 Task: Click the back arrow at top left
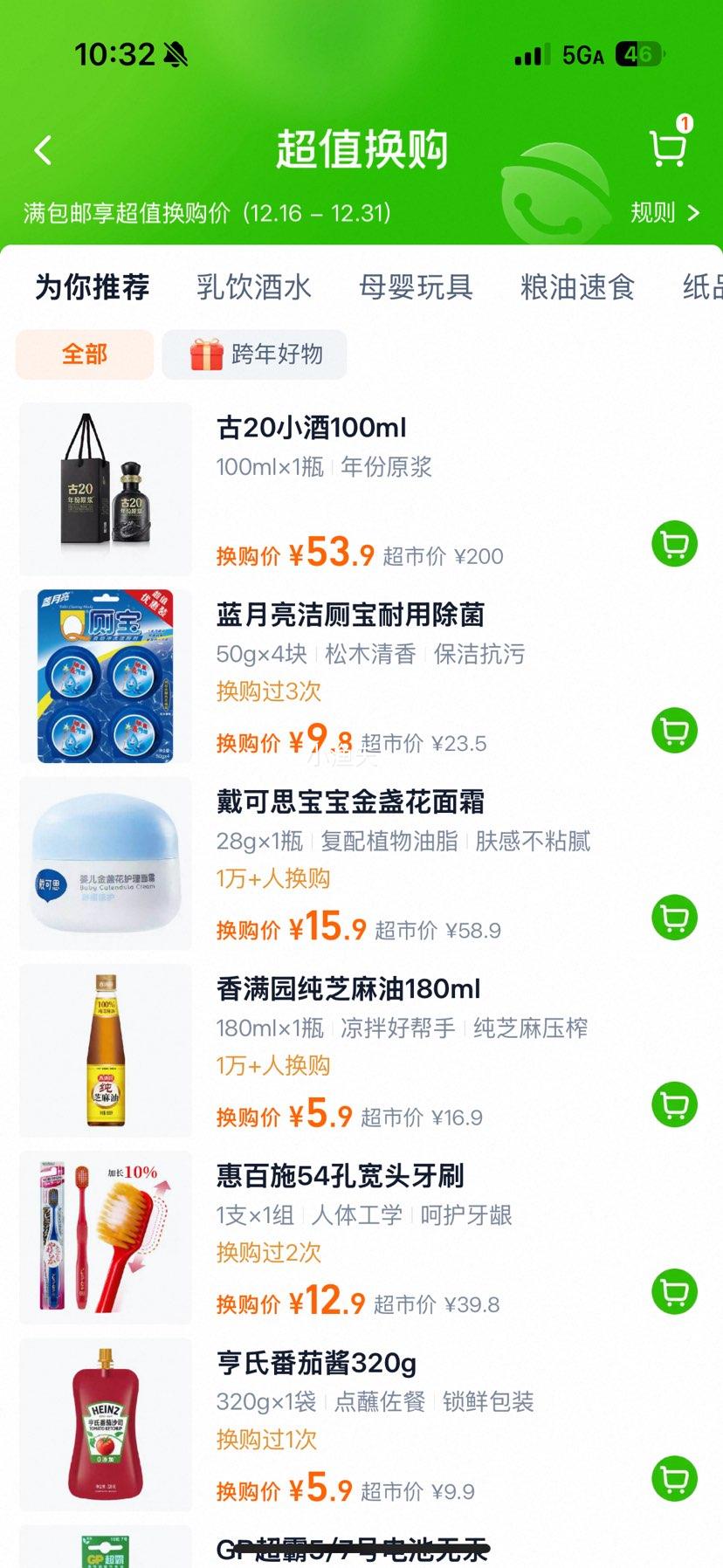[40, 149]
